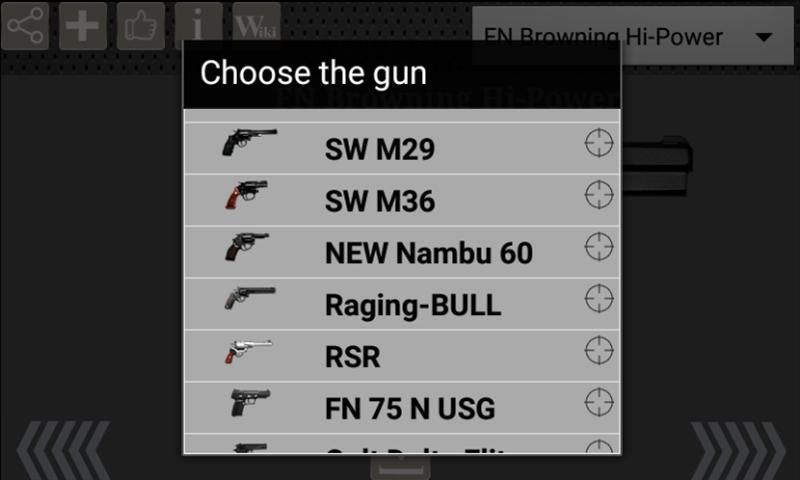Select the Raging-BULL revolver
Viewport: 800px width, 480px height.
click(x=412, y=305)
